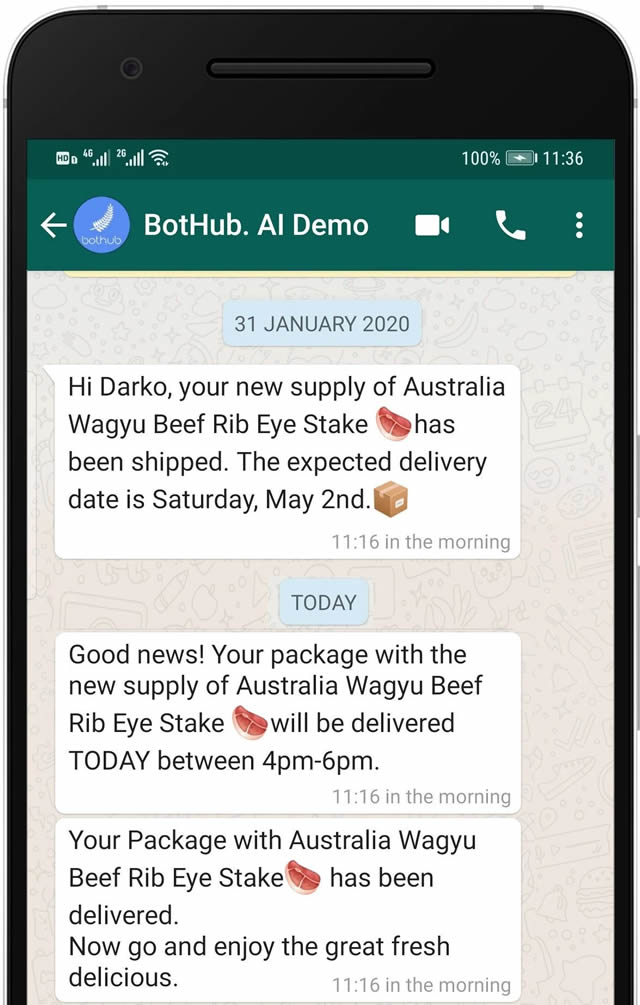The height and width of the screenshot is (1005, 640).
Task: Go back to the chat list
Action: click(x=52, y=226)
